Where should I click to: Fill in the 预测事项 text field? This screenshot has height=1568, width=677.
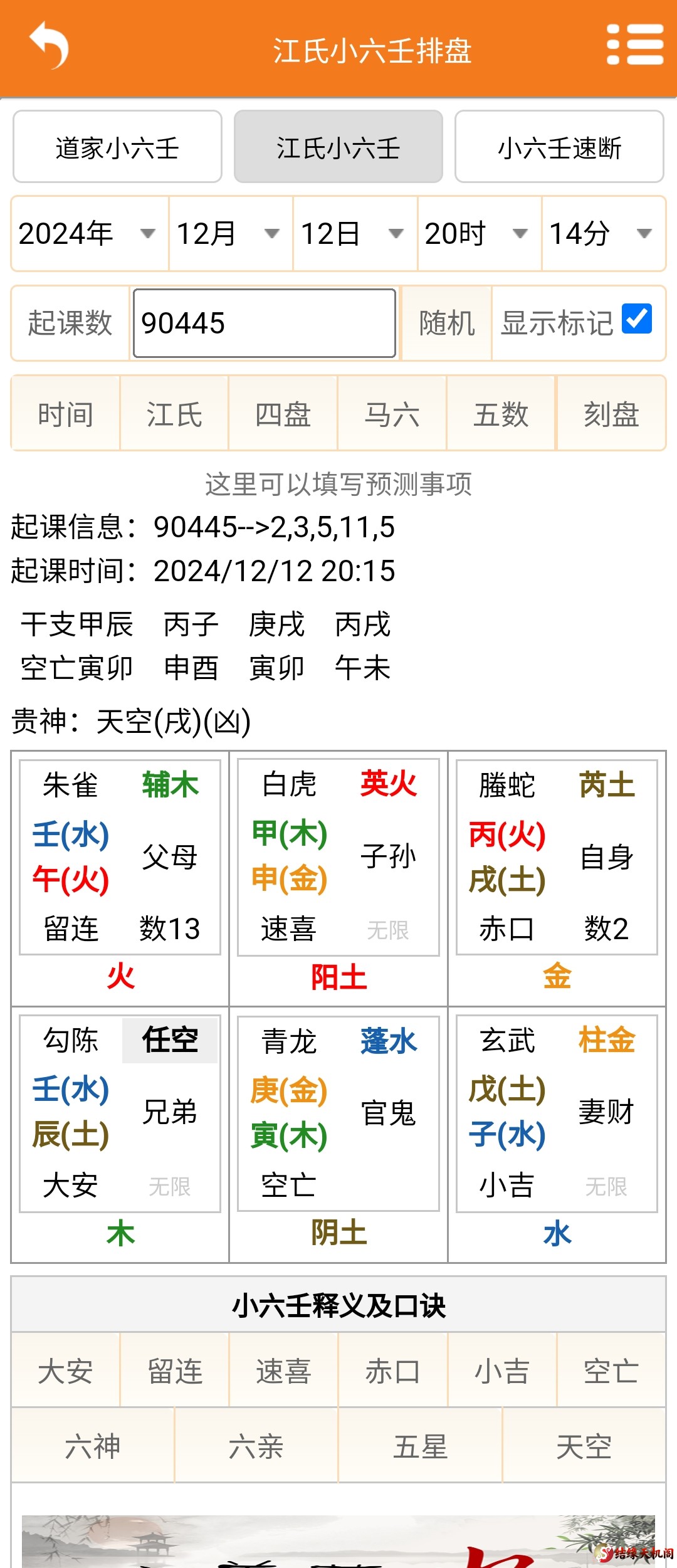click(338, 484)
